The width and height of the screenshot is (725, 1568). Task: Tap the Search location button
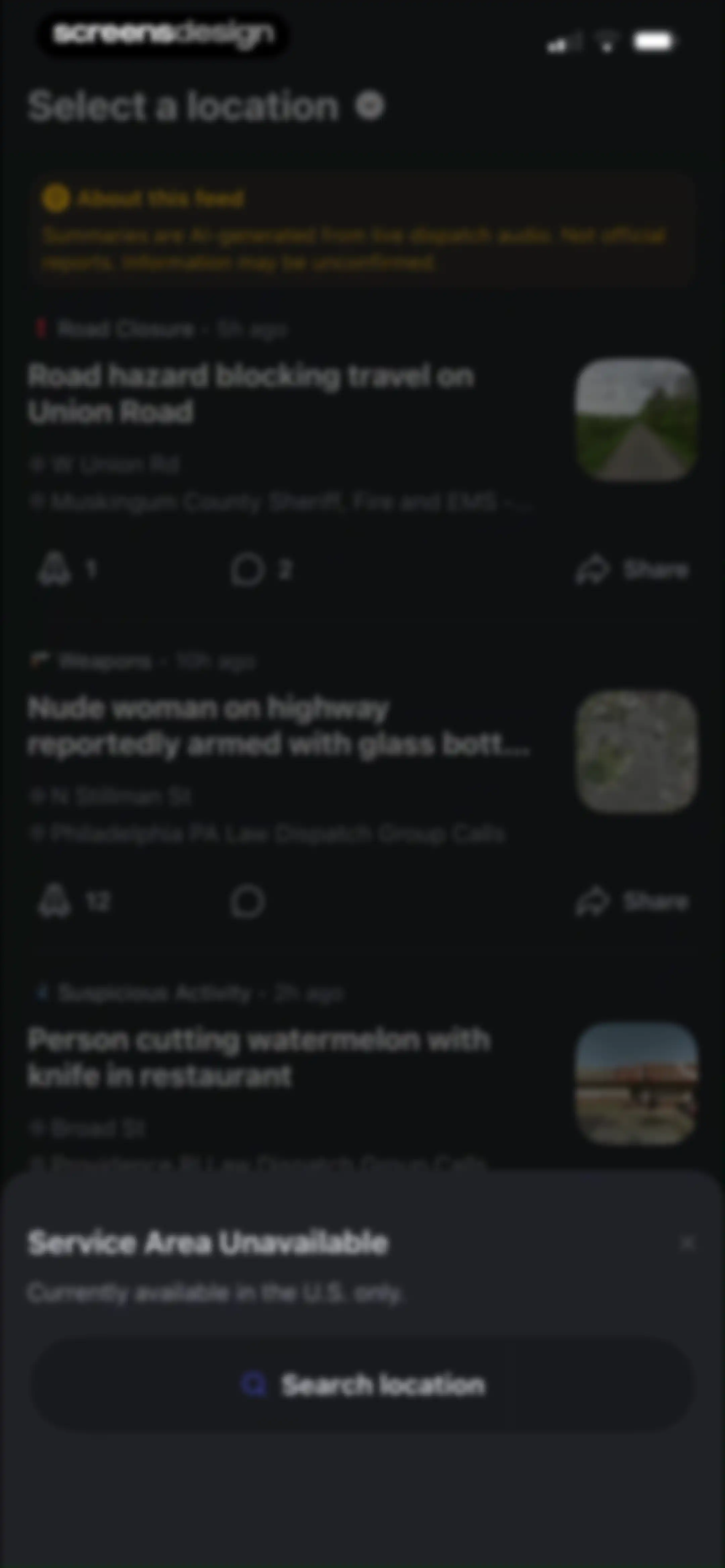[362, 1385]
